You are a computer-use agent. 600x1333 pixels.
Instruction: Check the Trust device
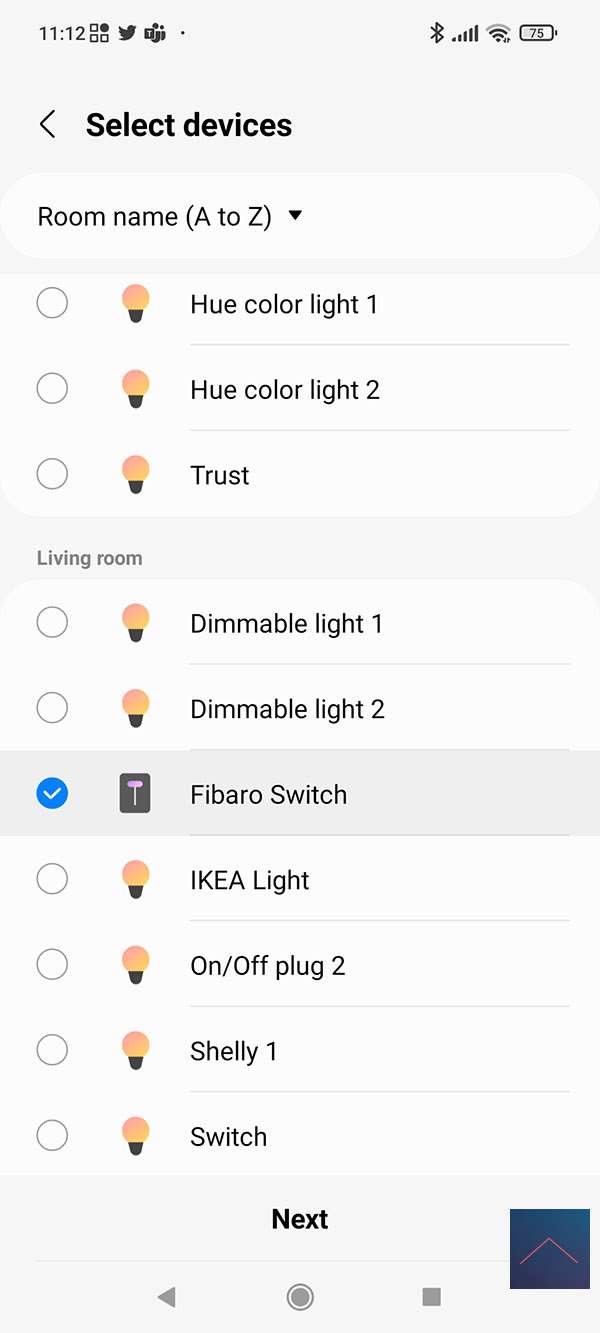[x=52, y=474]
